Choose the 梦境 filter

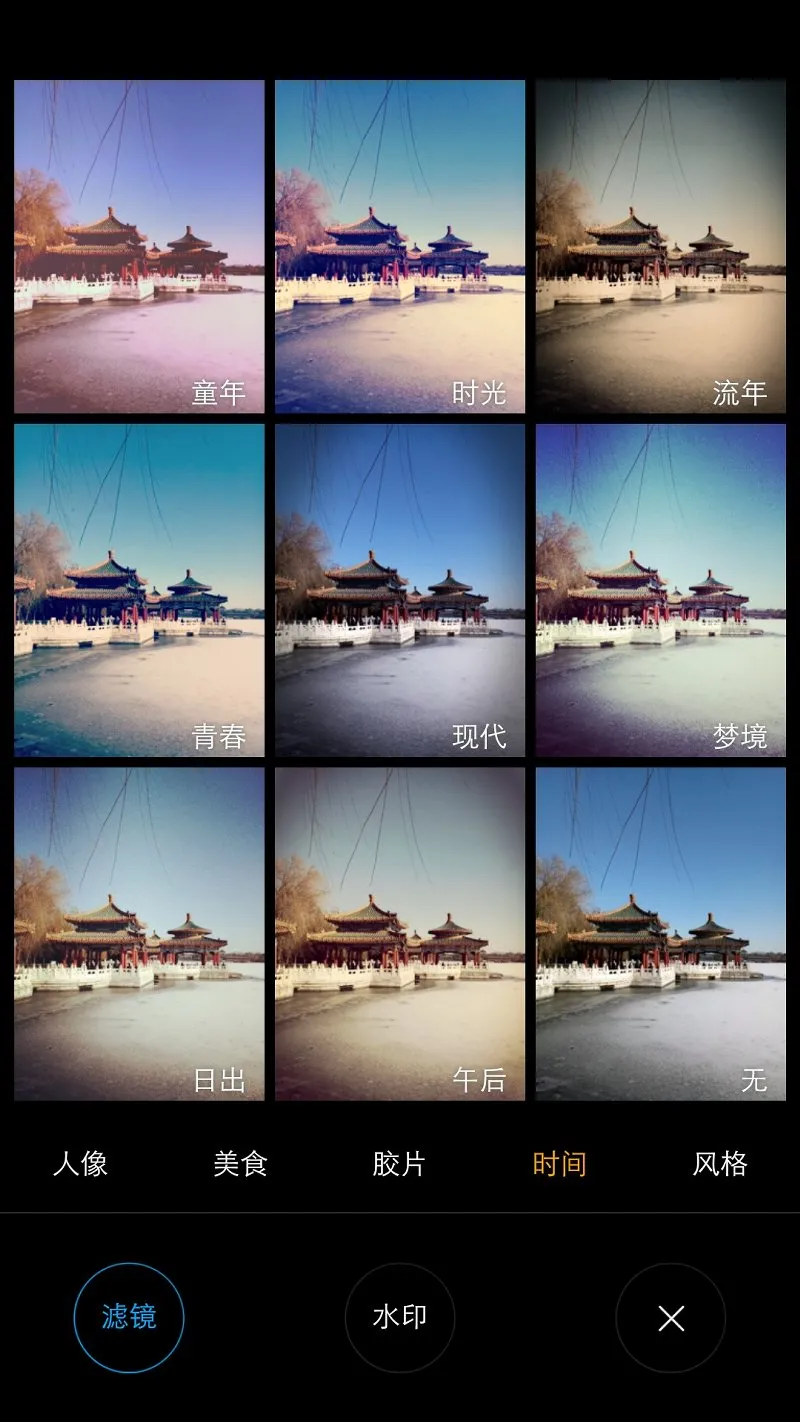661,590
